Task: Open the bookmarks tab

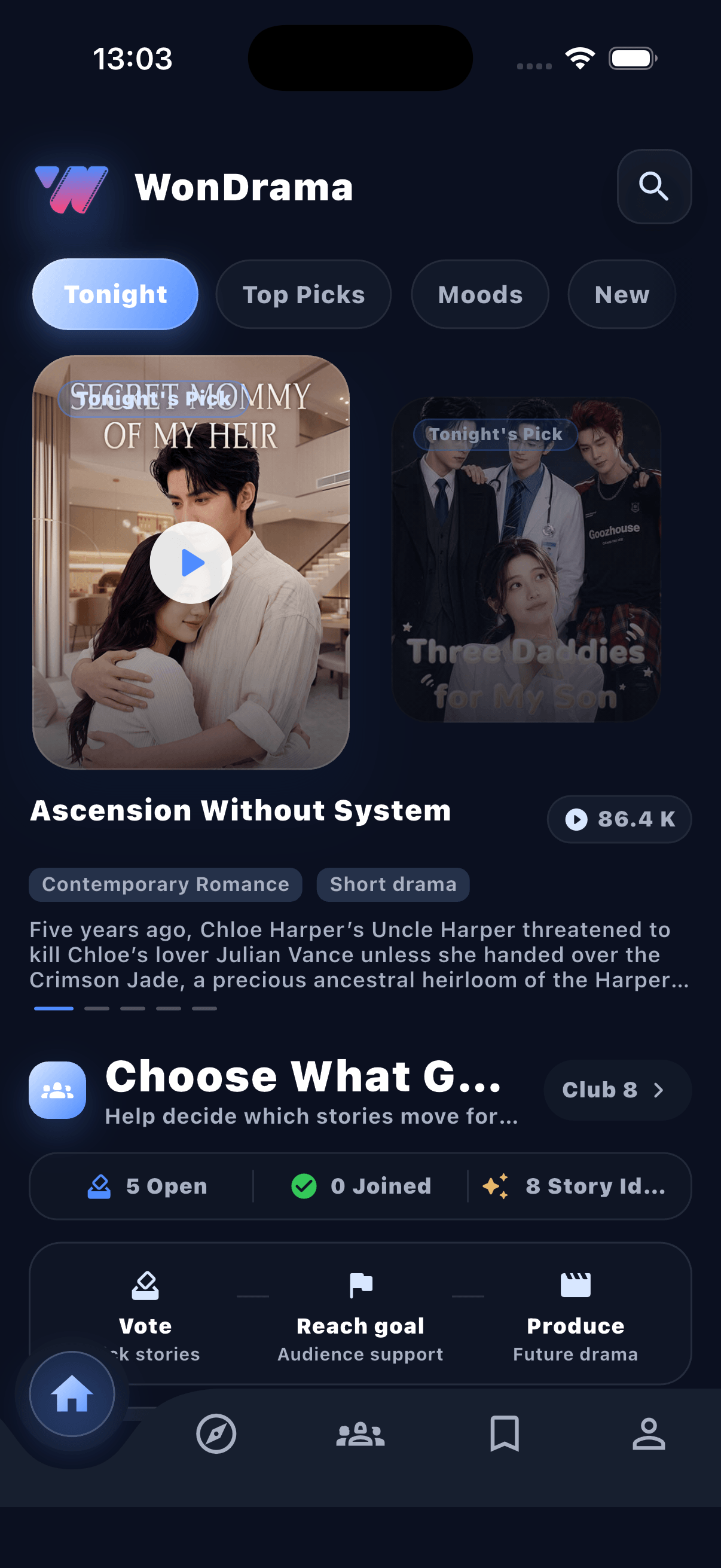Action: point(505,1434)
